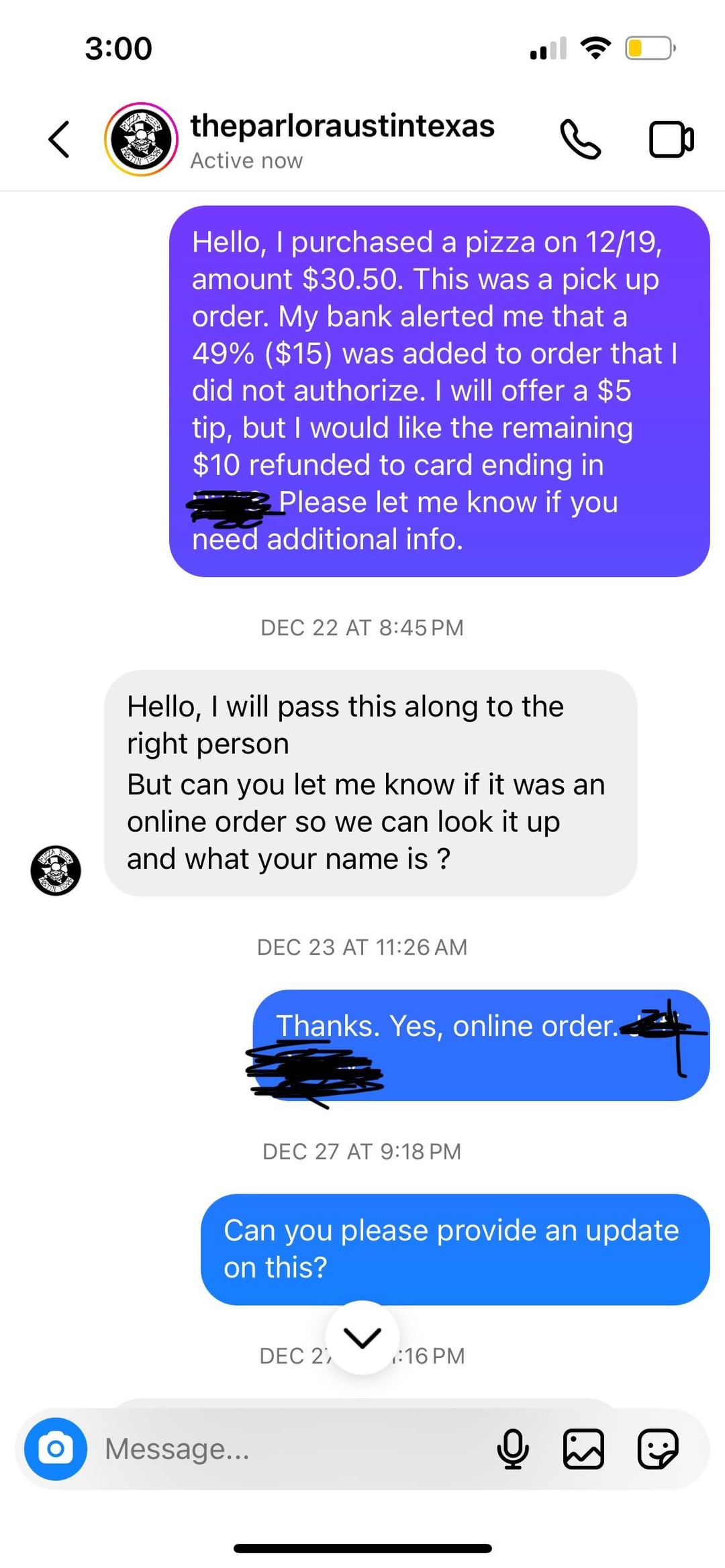The width and height of the screenshot is (725, 1568).
Task: Start a voice call
Action: coord(580,139)
